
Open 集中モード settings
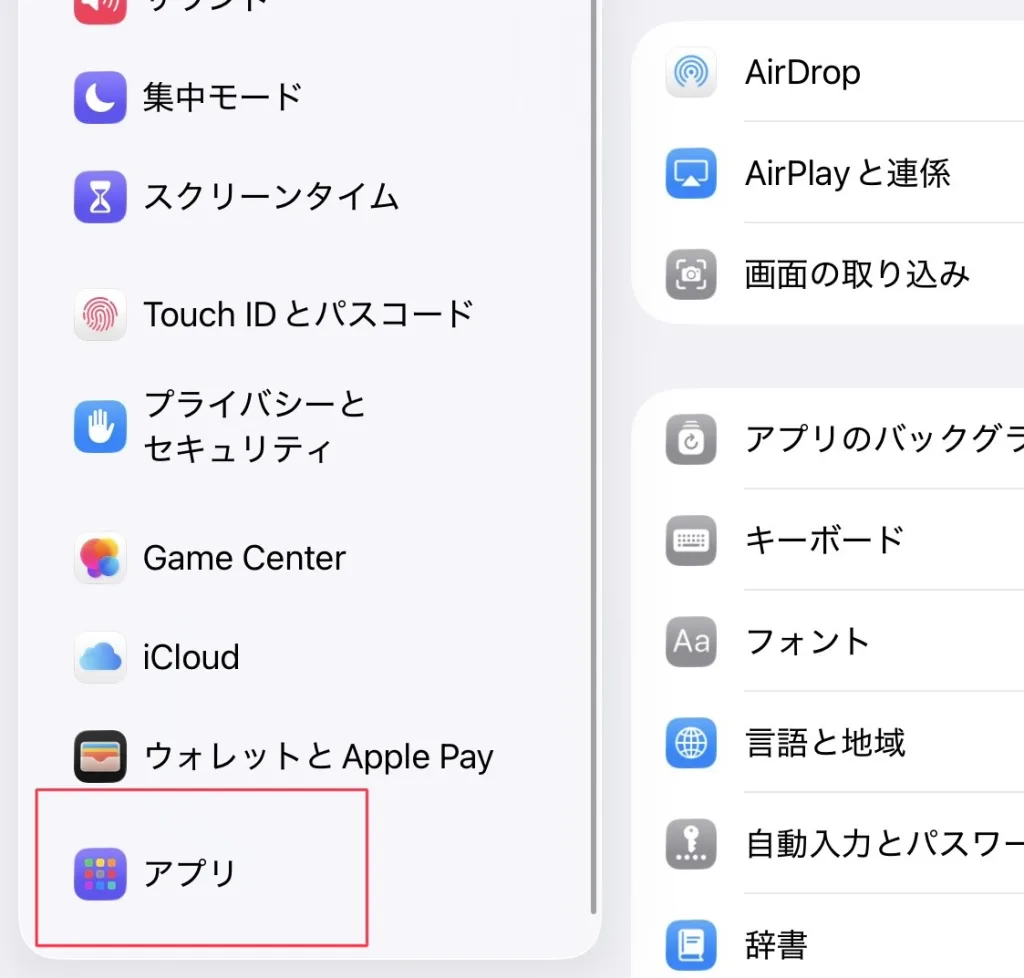coord(222,98)
